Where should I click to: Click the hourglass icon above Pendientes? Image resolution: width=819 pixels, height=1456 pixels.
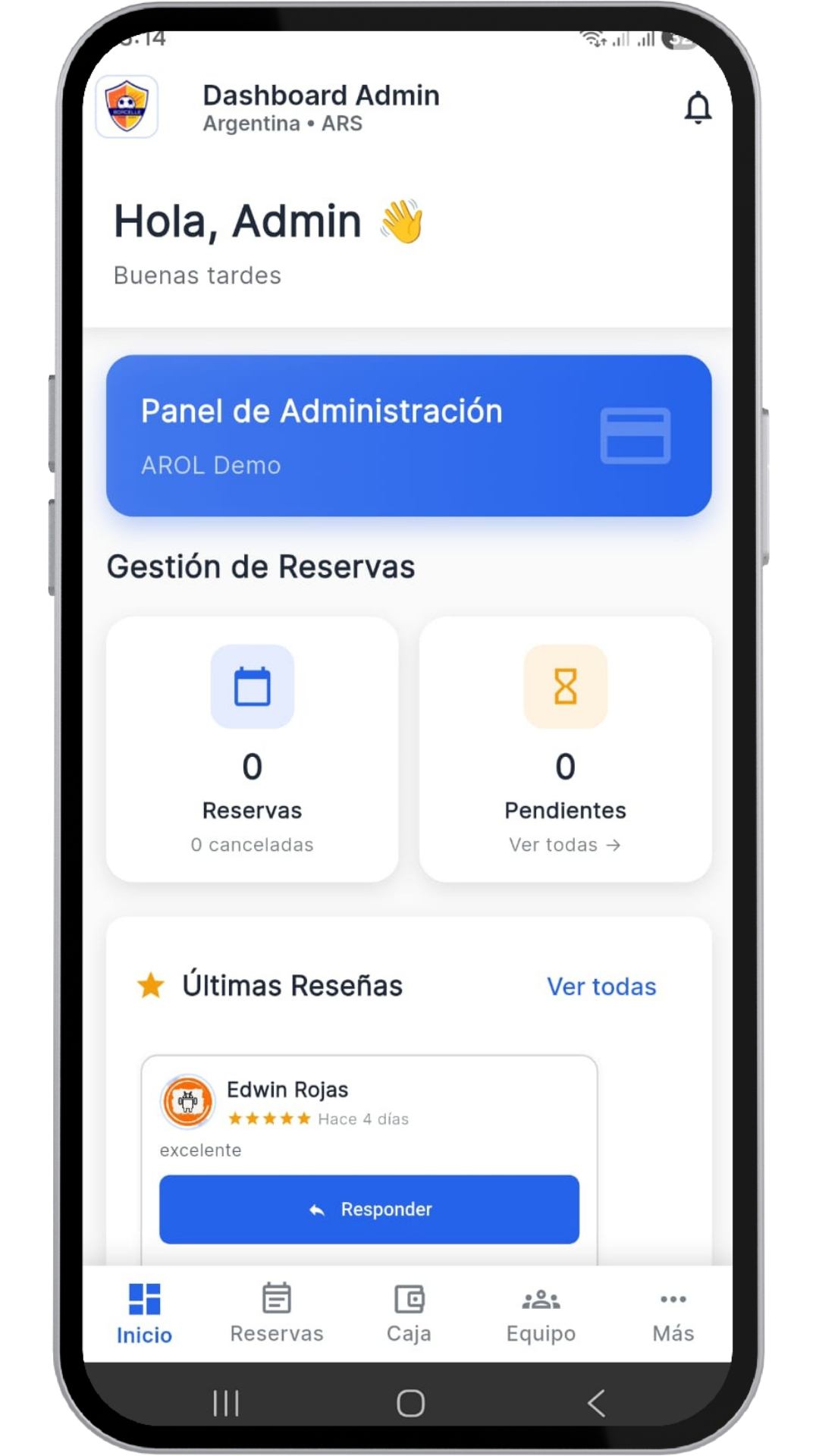tap(565, 687)
